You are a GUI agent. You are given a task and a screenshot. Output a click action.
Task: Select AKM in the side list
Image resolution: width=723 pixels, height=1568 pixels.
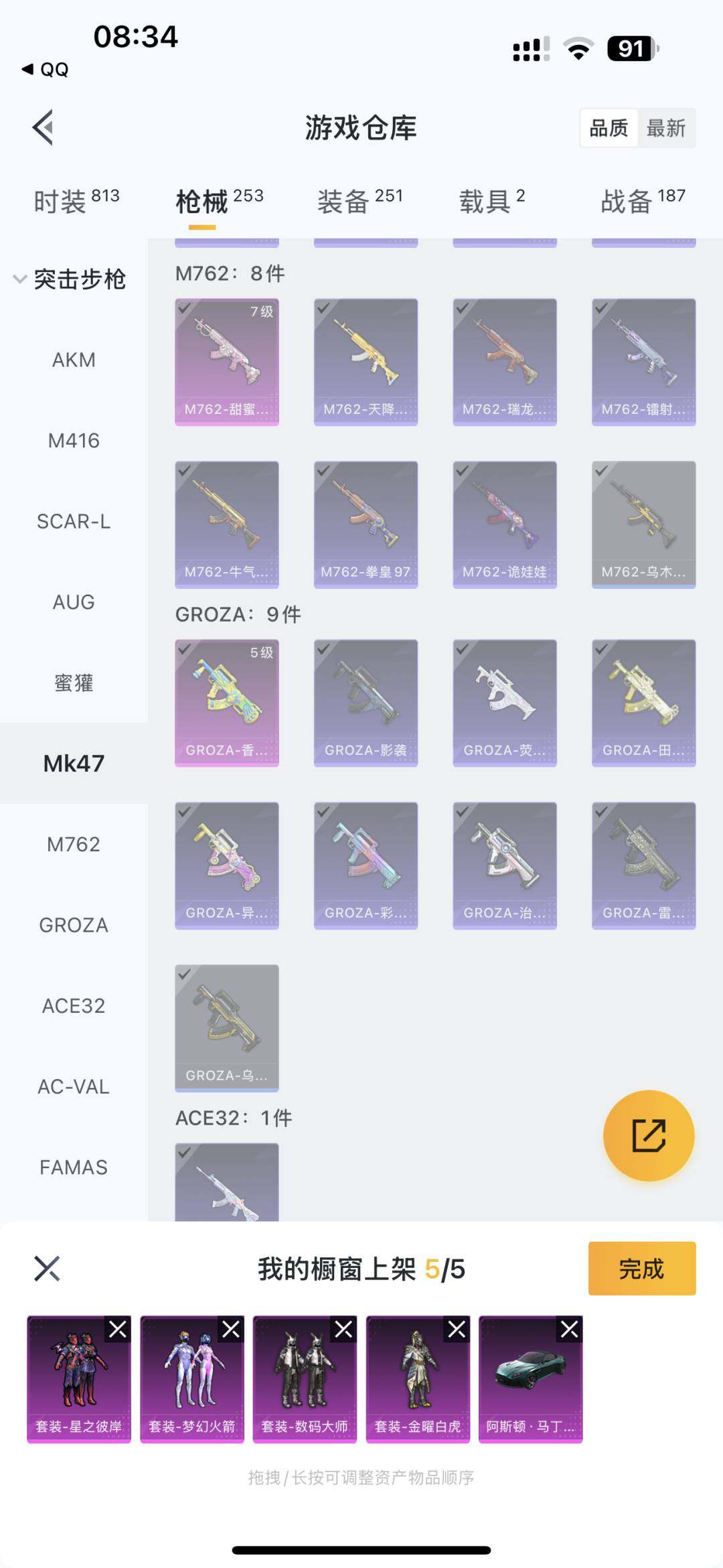pos(74,360)
